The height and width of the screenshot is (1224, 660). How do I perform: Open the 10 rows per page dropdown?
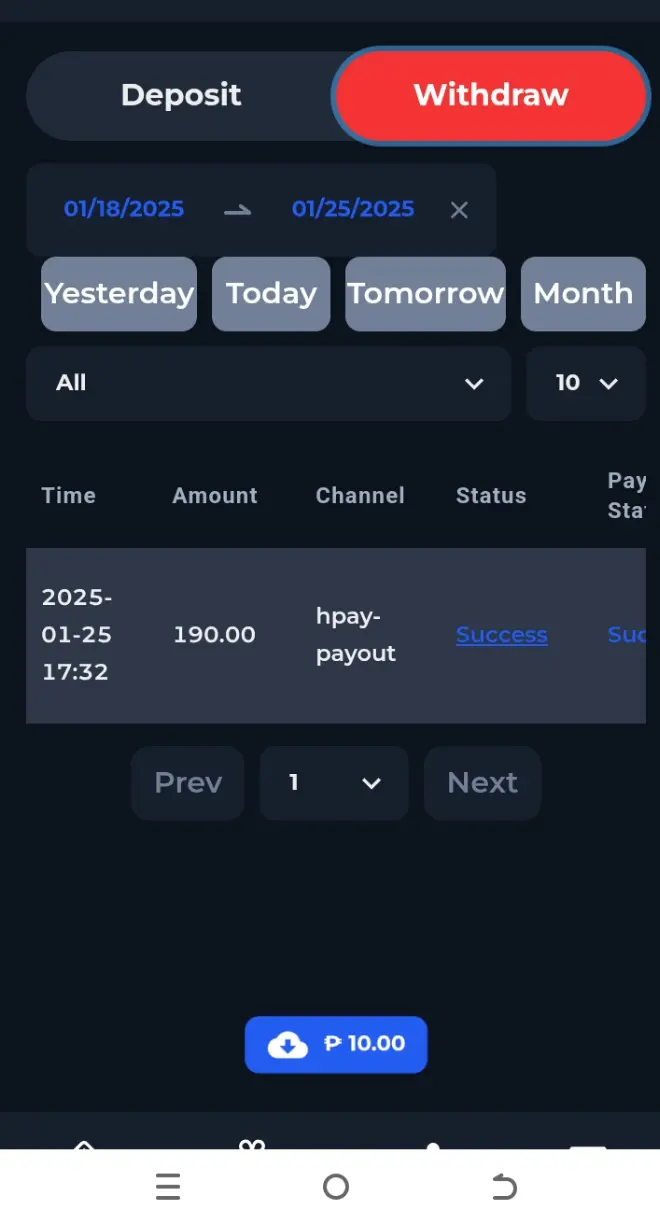tap(586, 383)
